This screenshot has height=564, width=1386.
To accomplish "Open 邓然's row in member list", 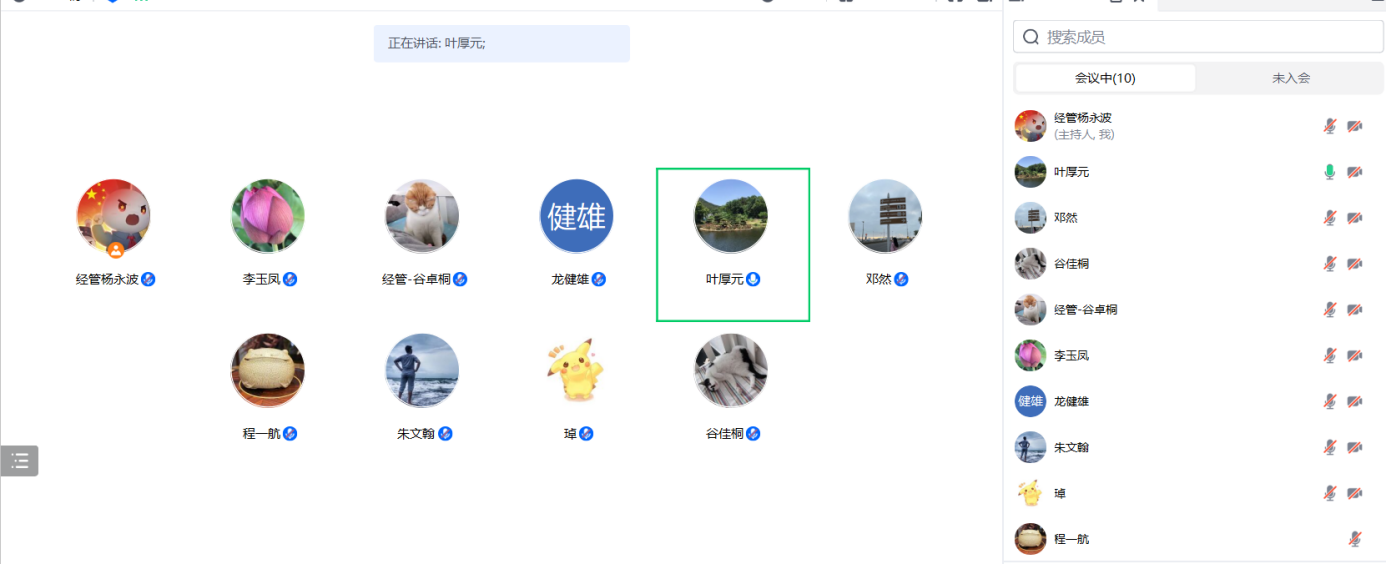I will [1150, 218].
